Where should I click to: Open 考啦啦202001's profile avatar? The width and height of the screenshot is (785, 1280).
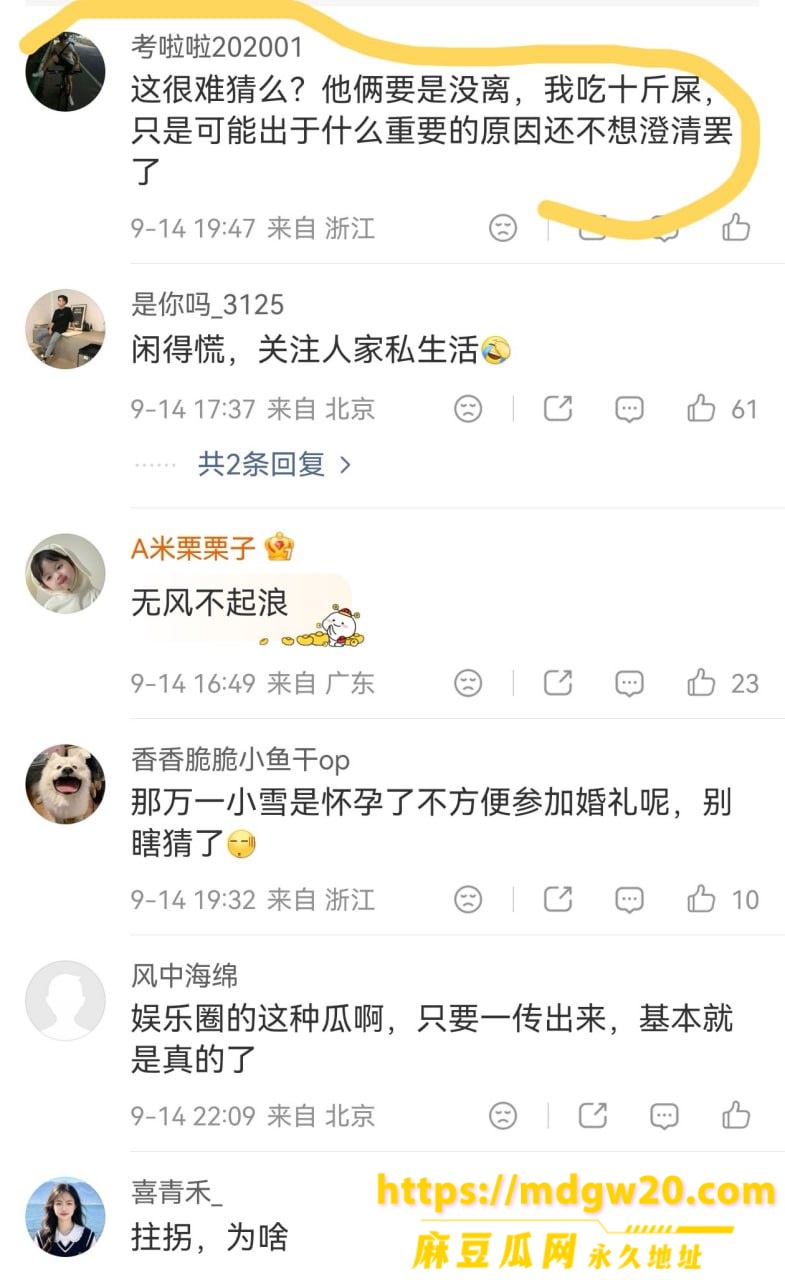(65, 71)
